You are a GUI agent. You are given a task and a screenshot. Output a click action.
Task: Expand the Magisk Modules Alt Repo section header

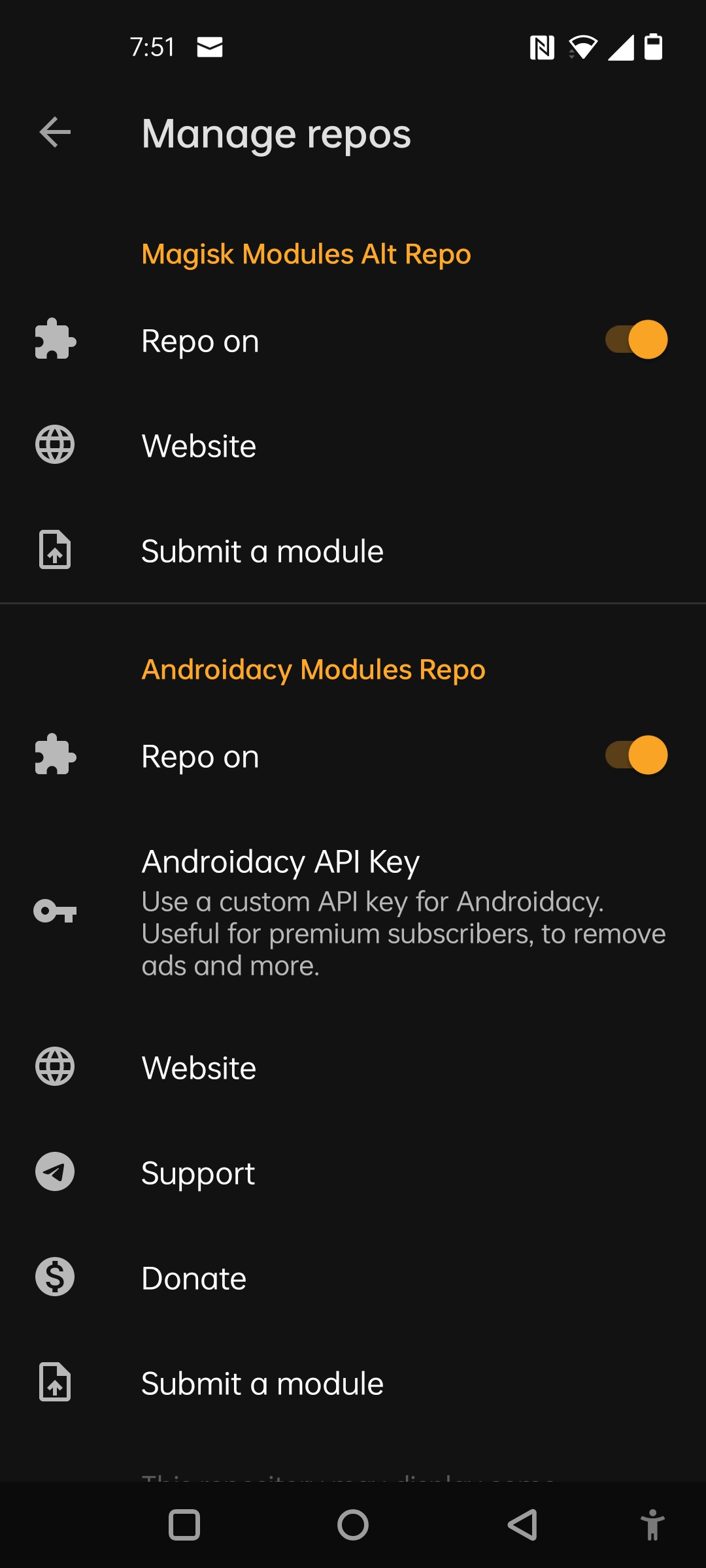pos(306,253)
